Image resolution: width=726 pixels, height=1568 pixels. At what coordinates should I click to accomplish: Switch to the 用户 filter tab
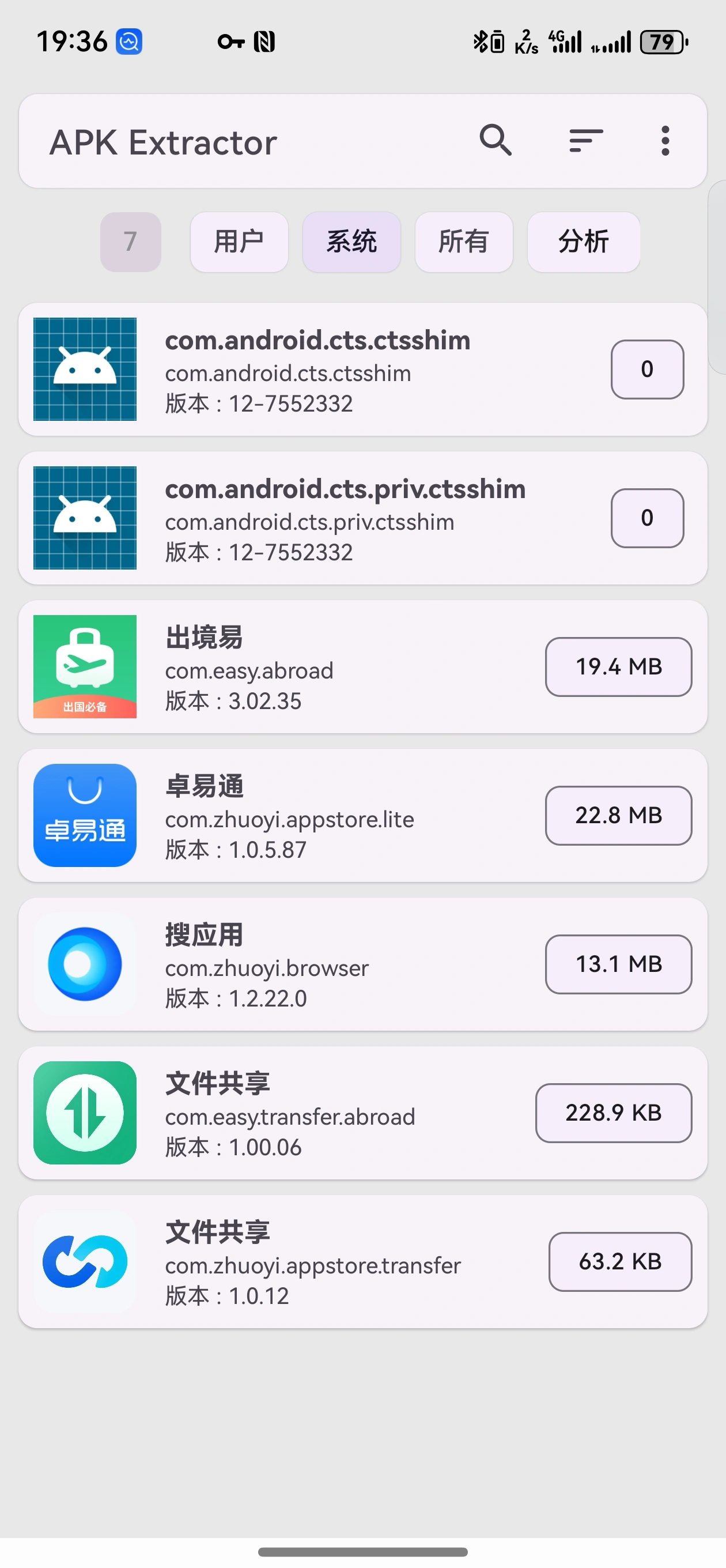tap(239, 242)
